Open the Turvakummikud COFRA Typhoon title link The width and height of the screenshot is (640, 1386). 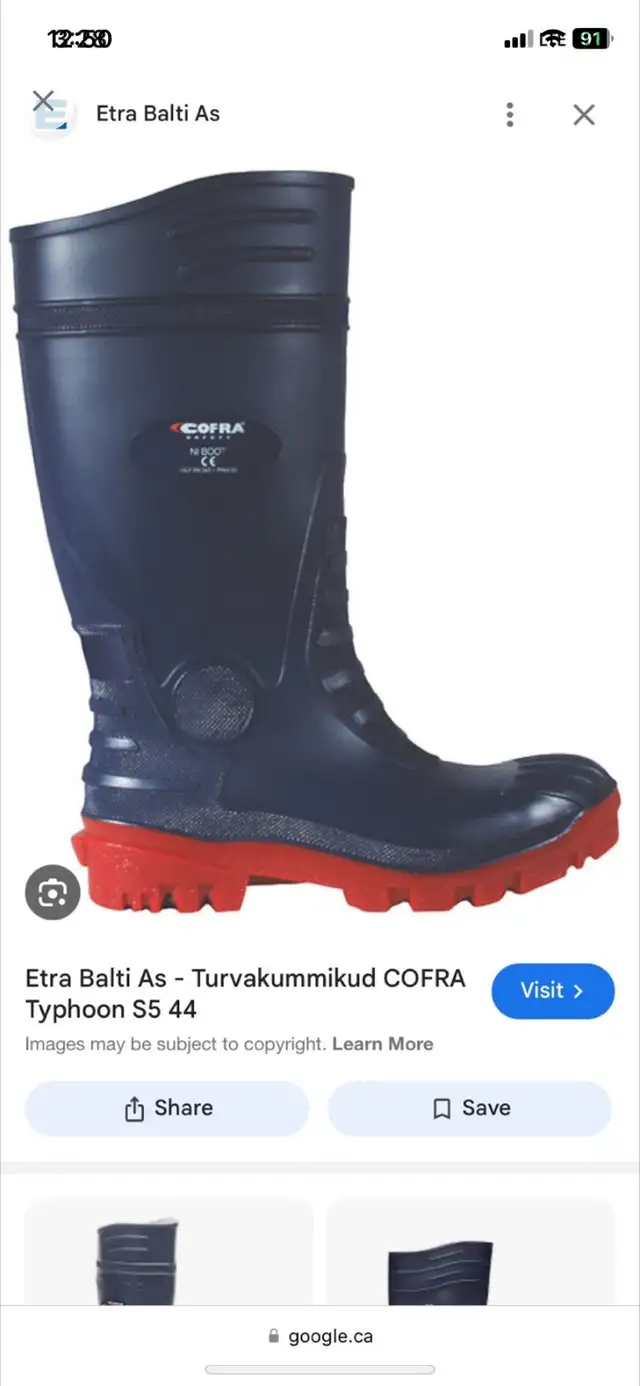click(x=245, y=993)
